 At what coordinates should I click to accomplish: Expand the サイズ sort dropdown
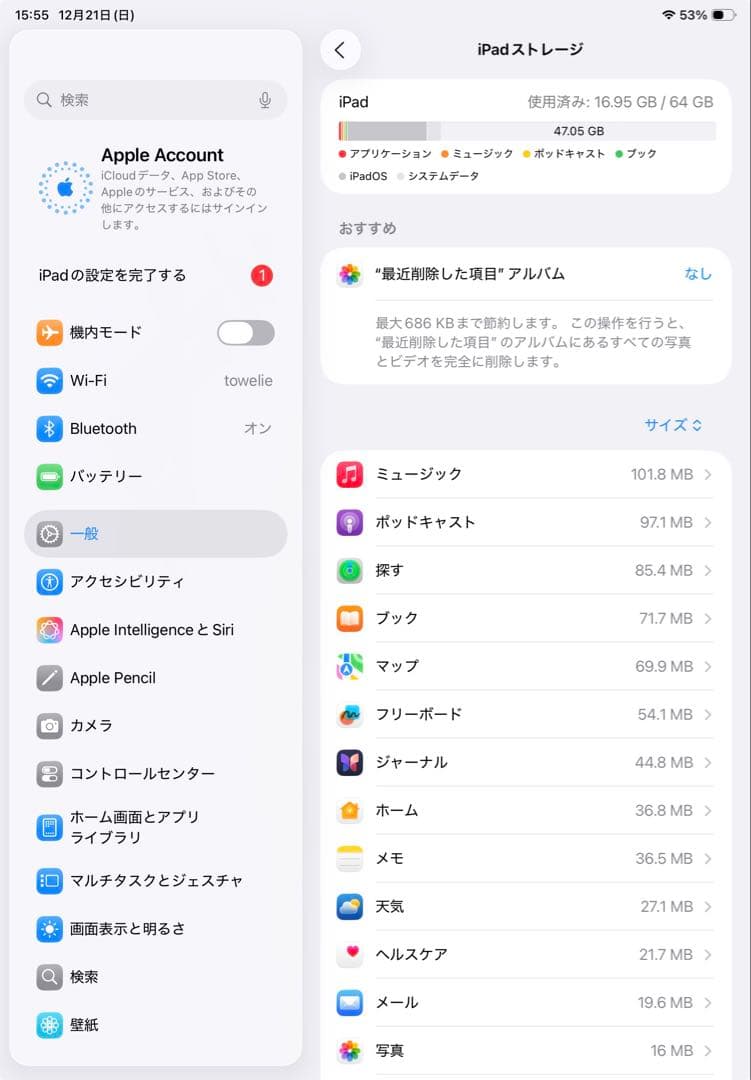673,424
